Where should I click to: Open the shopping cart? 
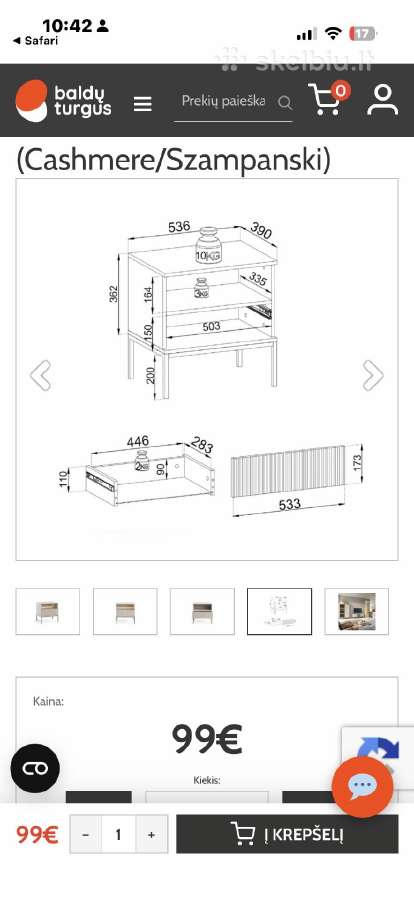pos(328,98)
